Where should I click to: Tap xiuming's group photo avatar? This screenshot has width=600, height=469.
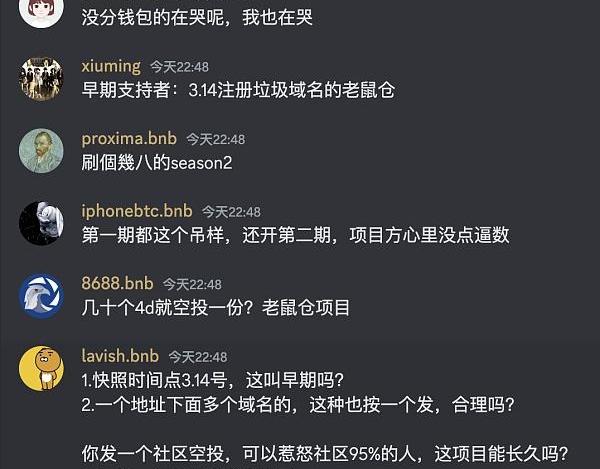[x=41, y=78]
